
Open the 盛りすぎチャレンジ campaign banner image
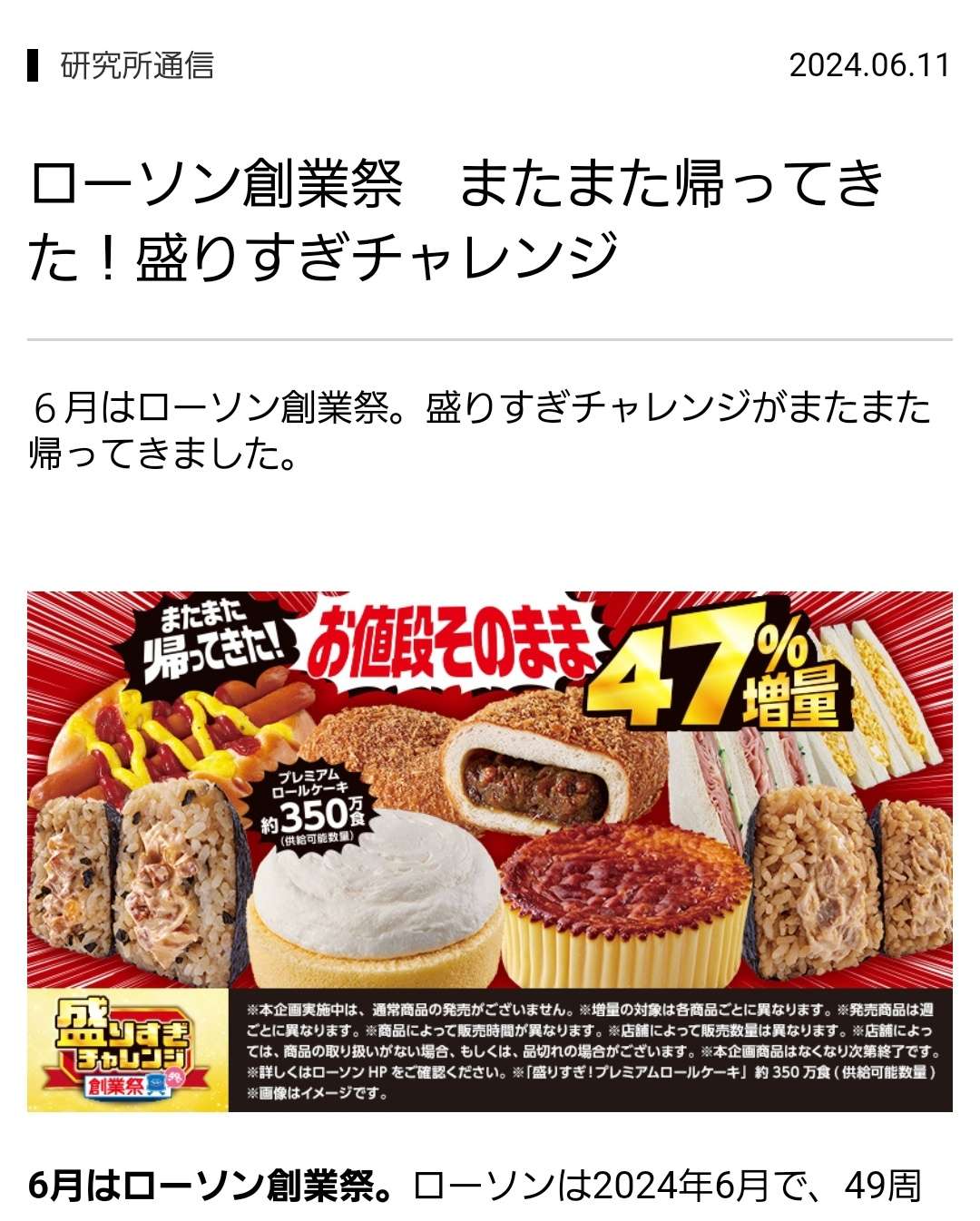490,851
